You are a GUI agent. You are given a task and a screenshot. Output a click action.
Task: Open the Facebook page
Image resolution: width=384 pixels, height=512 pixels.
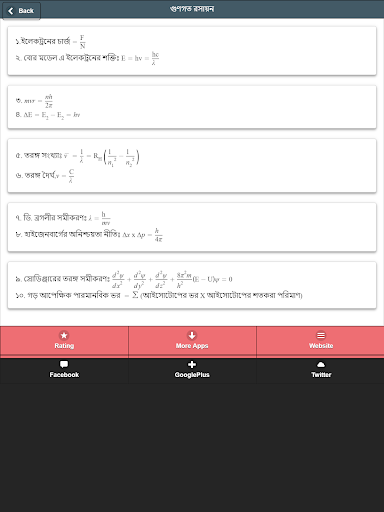(64, 370)
